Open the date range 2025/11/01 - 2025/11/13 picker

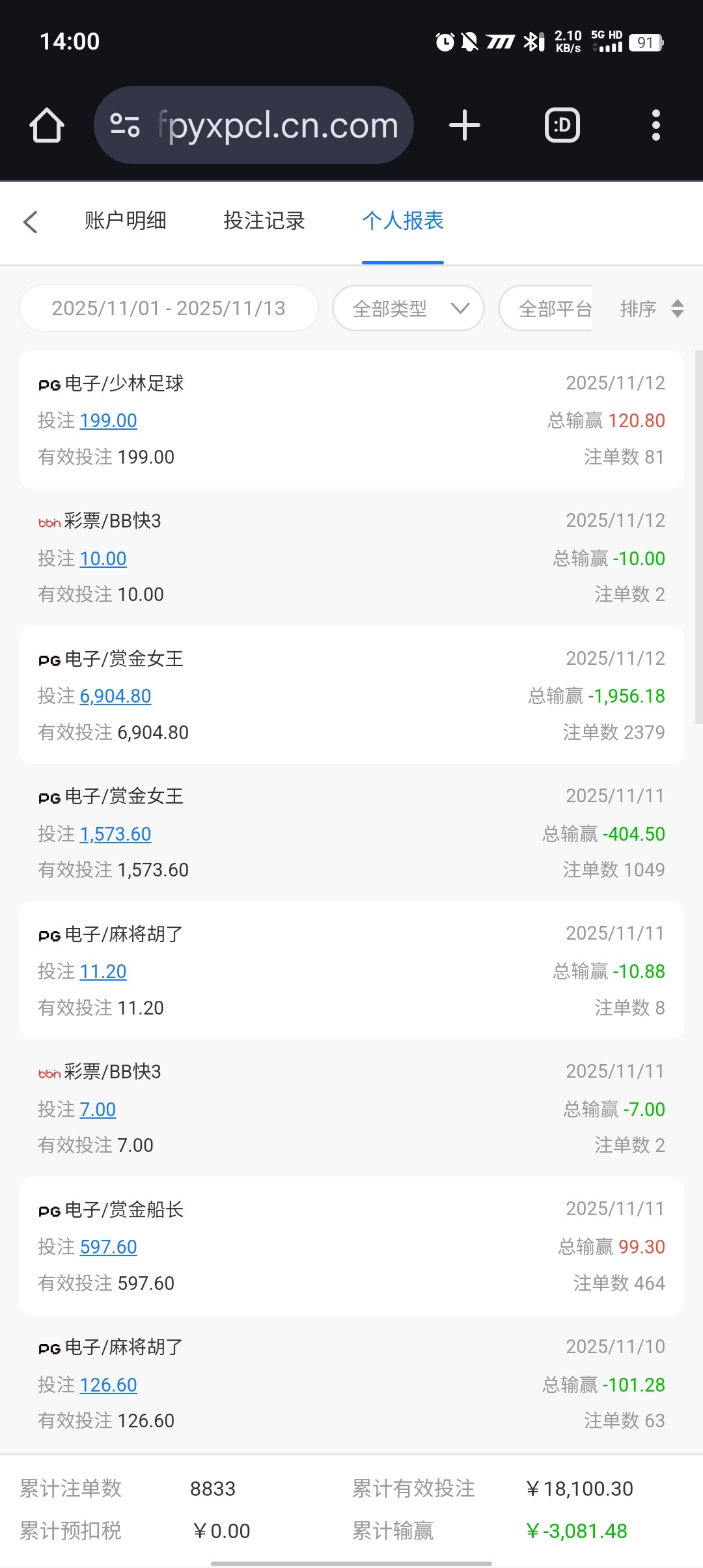point(169,308)
